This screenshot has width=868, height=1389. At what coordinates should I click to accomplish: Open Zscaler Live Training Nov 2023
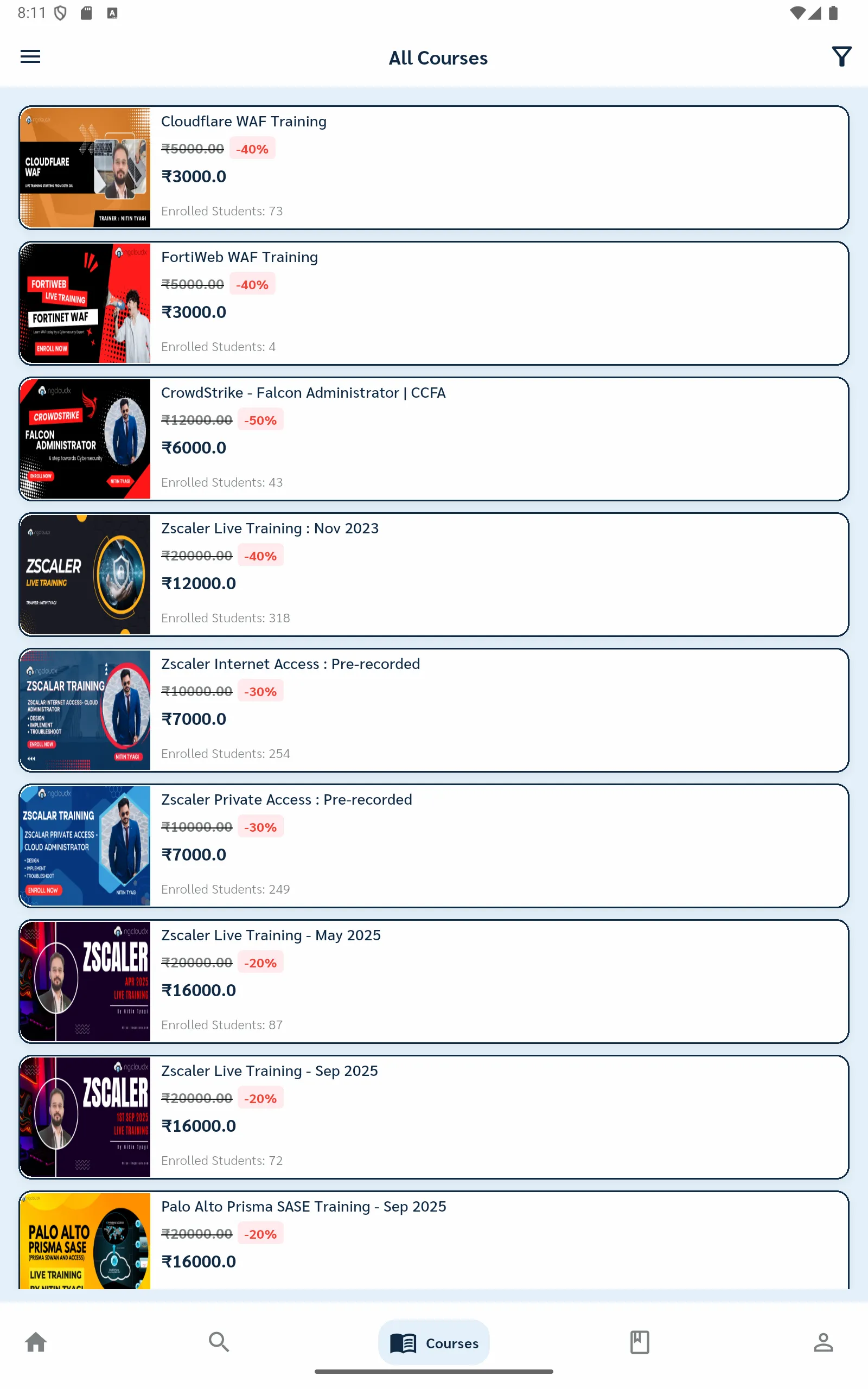434,575
